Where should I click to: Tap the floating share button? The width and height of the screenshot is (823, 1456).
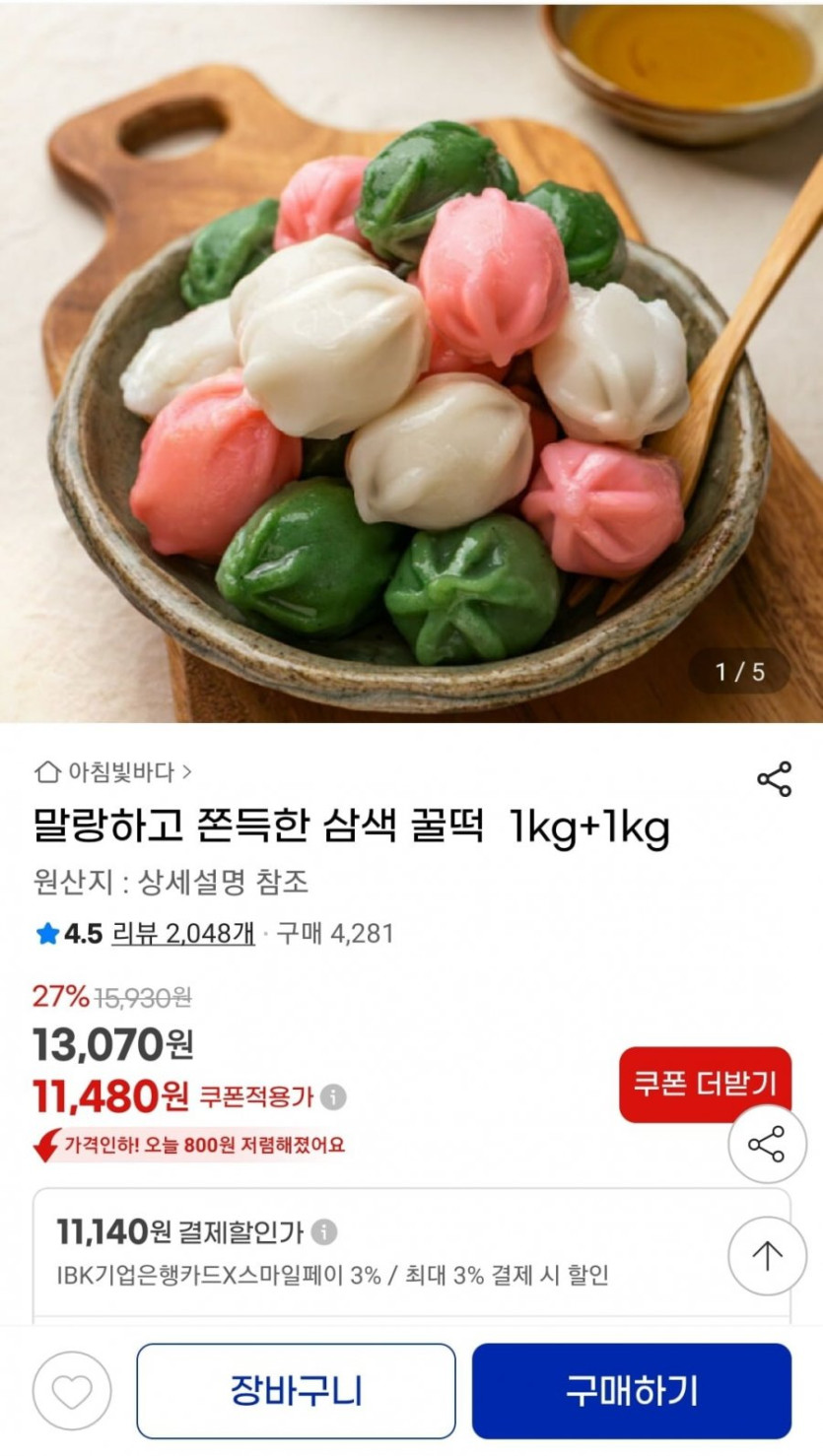[767, 1145]
